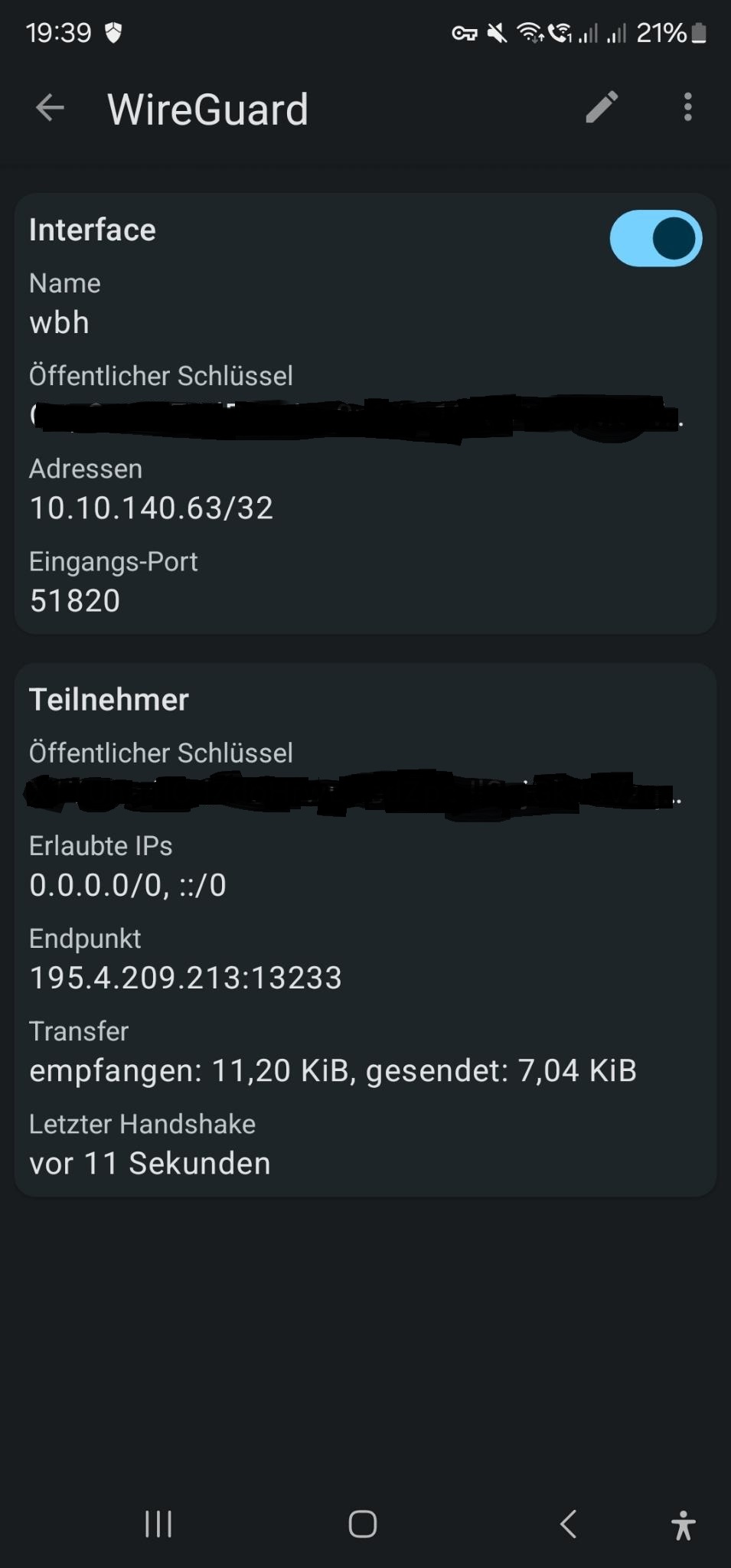This screenshot has height=1568, width=731.
Task: Tap the home button in the navigation bar
Action: pos(361,1524)
